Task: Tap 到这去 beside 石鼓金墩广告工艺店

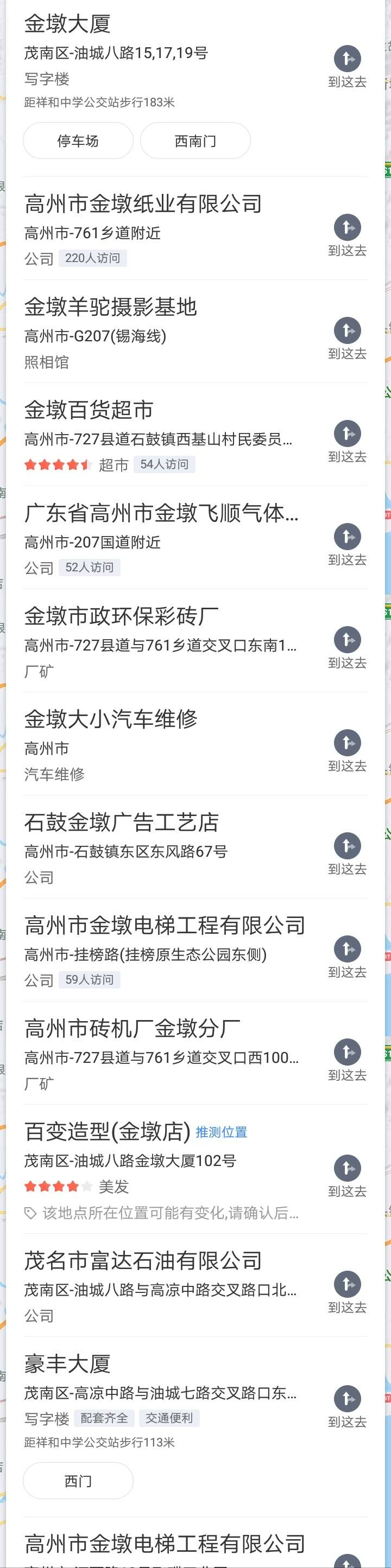Action: pos(347,853)
